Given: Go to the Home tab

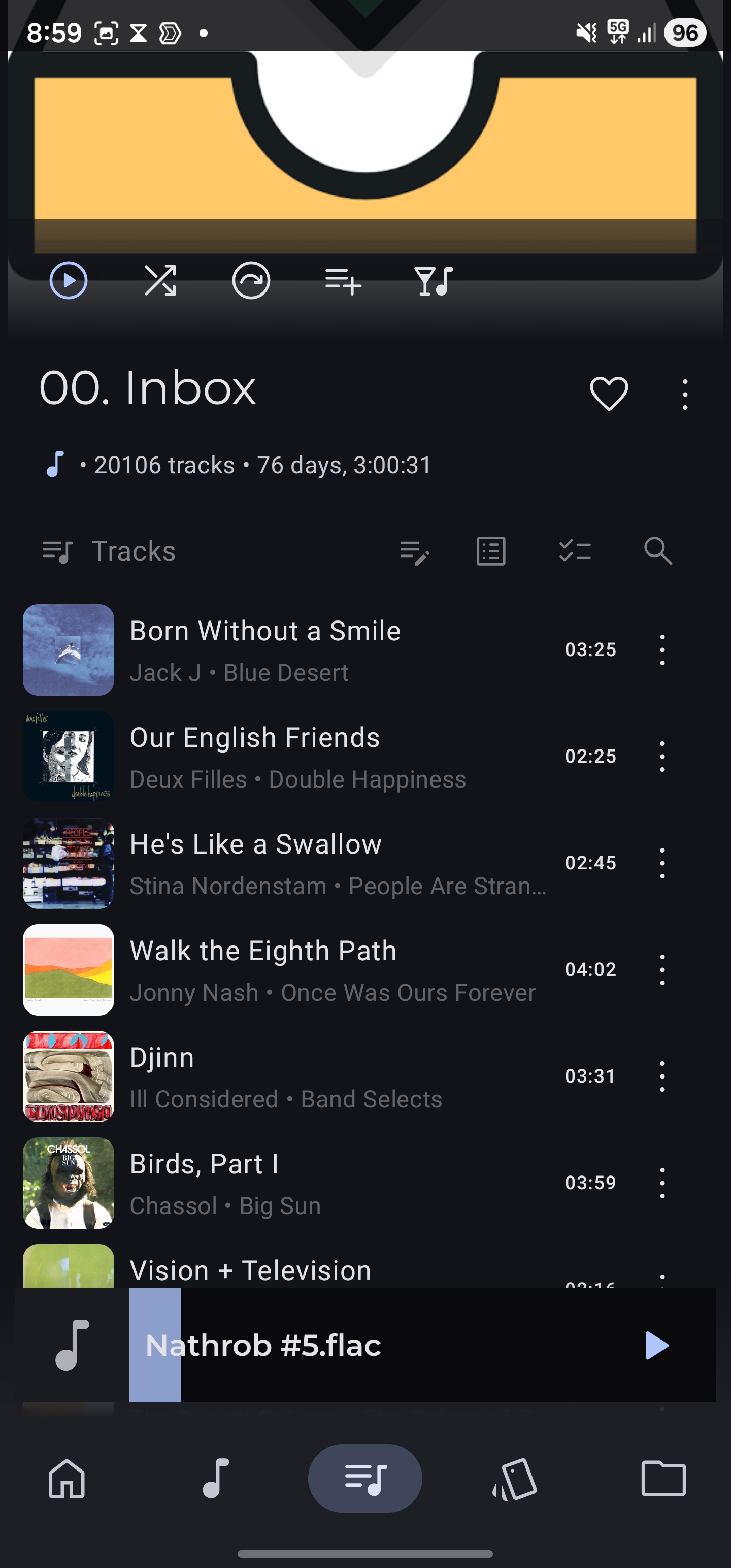Looking at the screenshot, I should pos(67,1478).
